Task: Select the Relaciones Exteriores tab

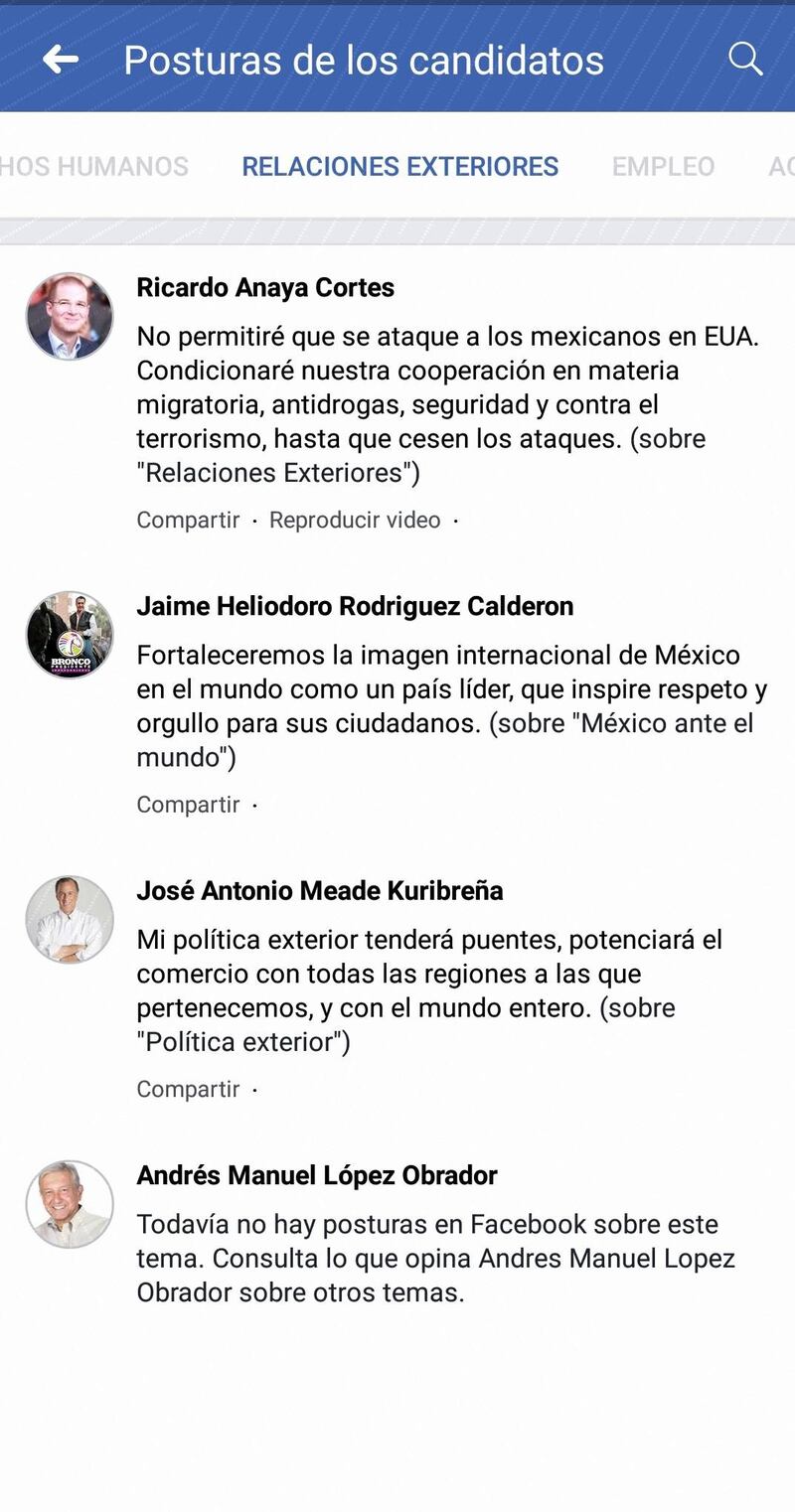Action: [399, 166]
